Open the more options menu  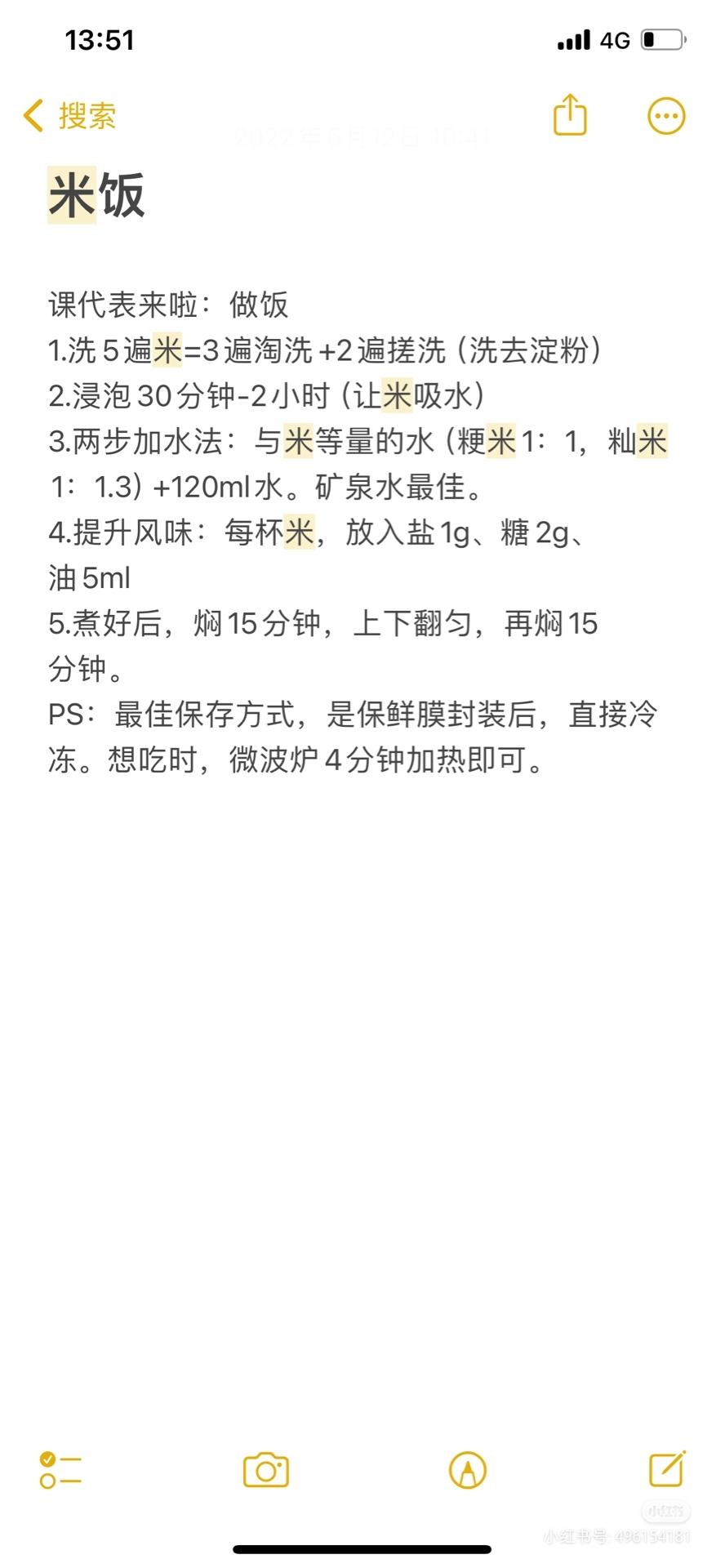666,116
